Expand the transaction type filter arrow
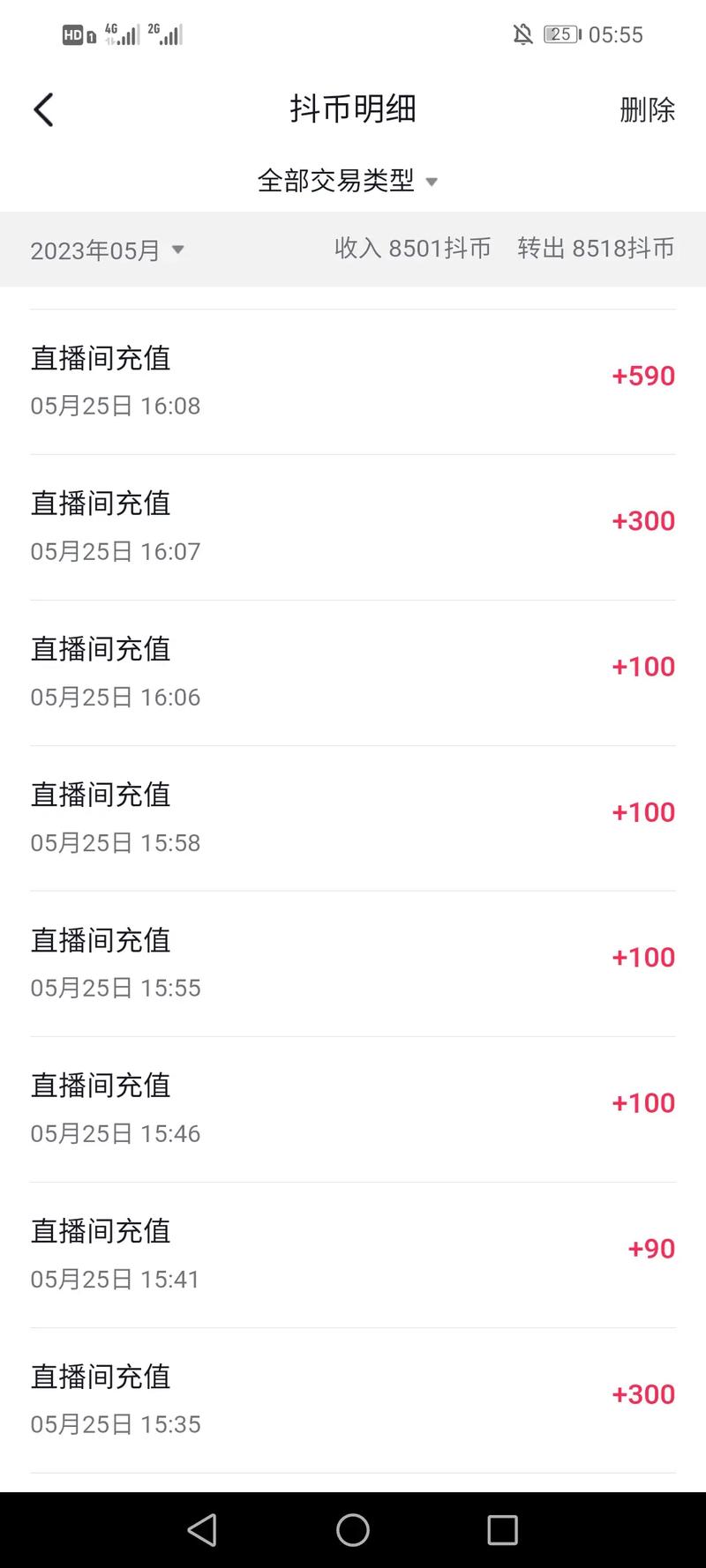 click(x=432, y=182)
